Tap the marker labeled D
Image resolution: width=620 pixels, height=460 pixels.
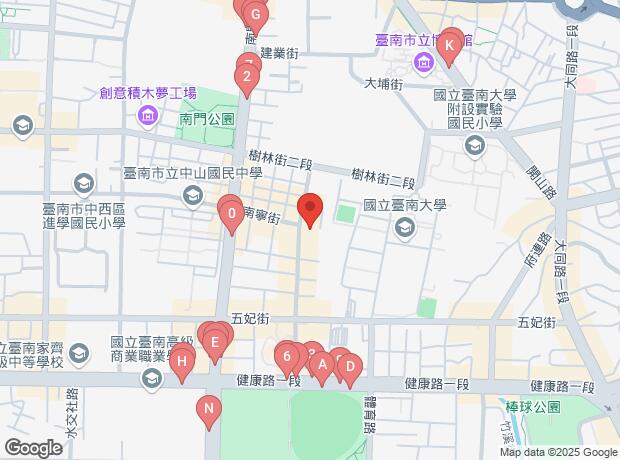point(350,367)
